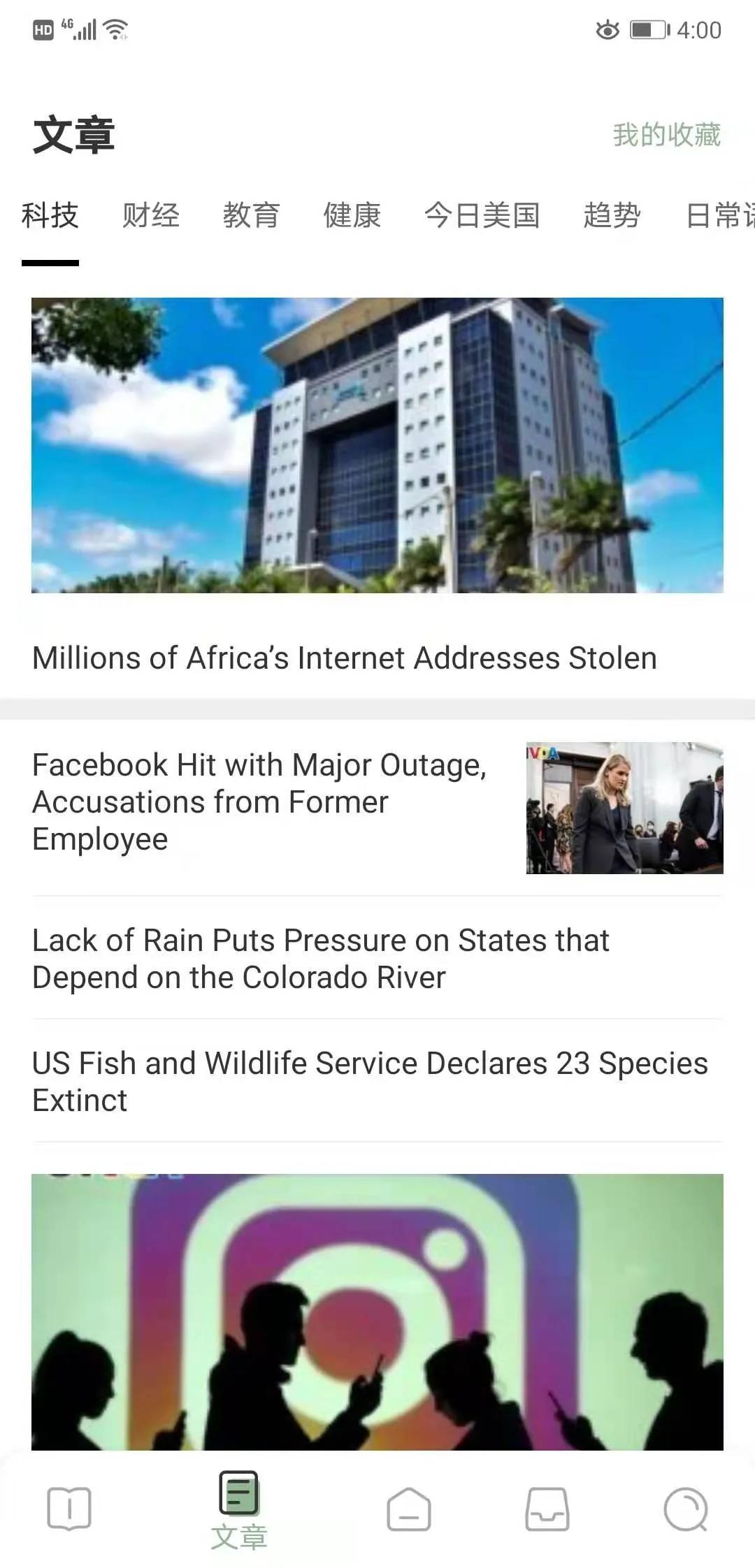Image resolution: width=755 pixels, height=1568 pixels.
Task: Open the book icon tab in bottom bar
Action: [69, 1508]
